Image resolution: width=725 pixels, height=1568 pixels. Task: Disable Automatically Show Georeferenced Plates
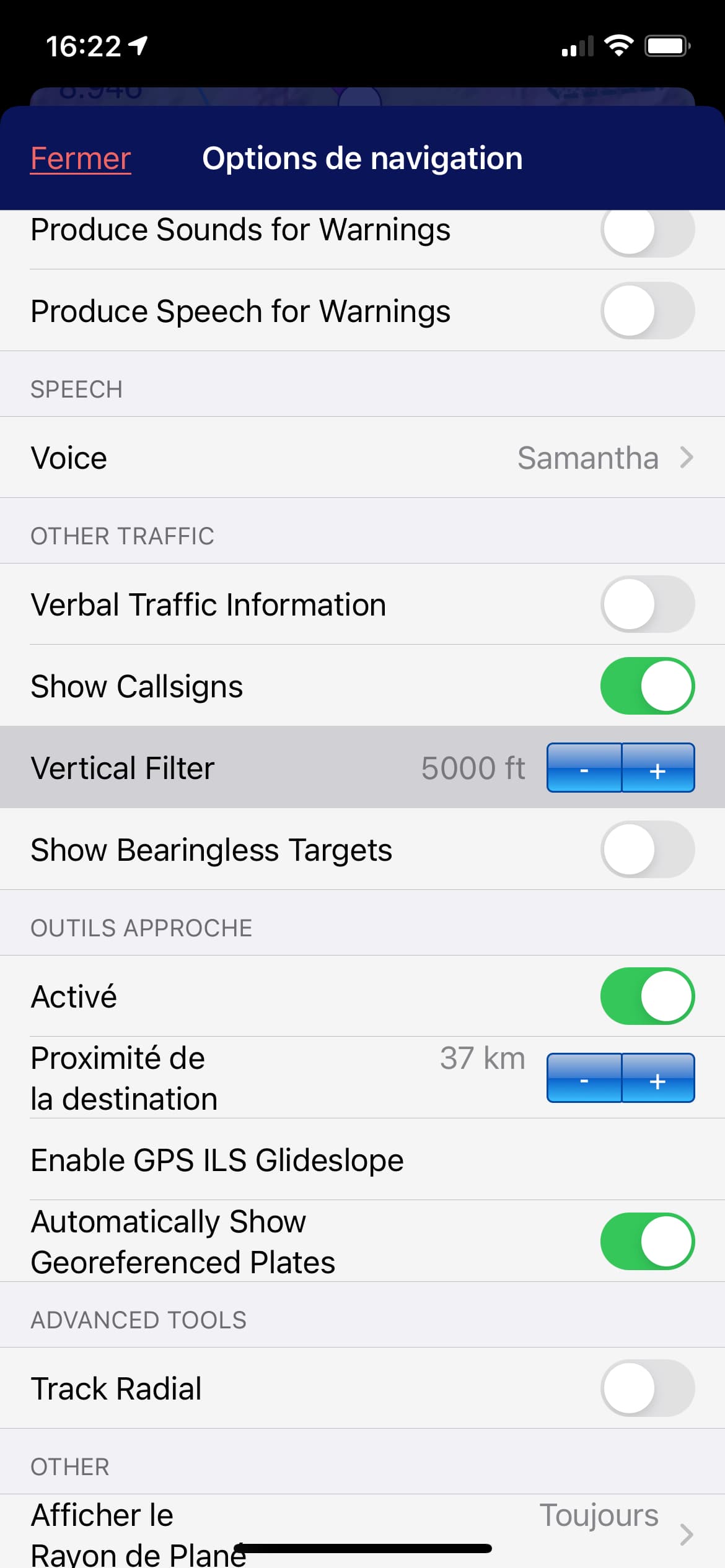point(647,1242)
